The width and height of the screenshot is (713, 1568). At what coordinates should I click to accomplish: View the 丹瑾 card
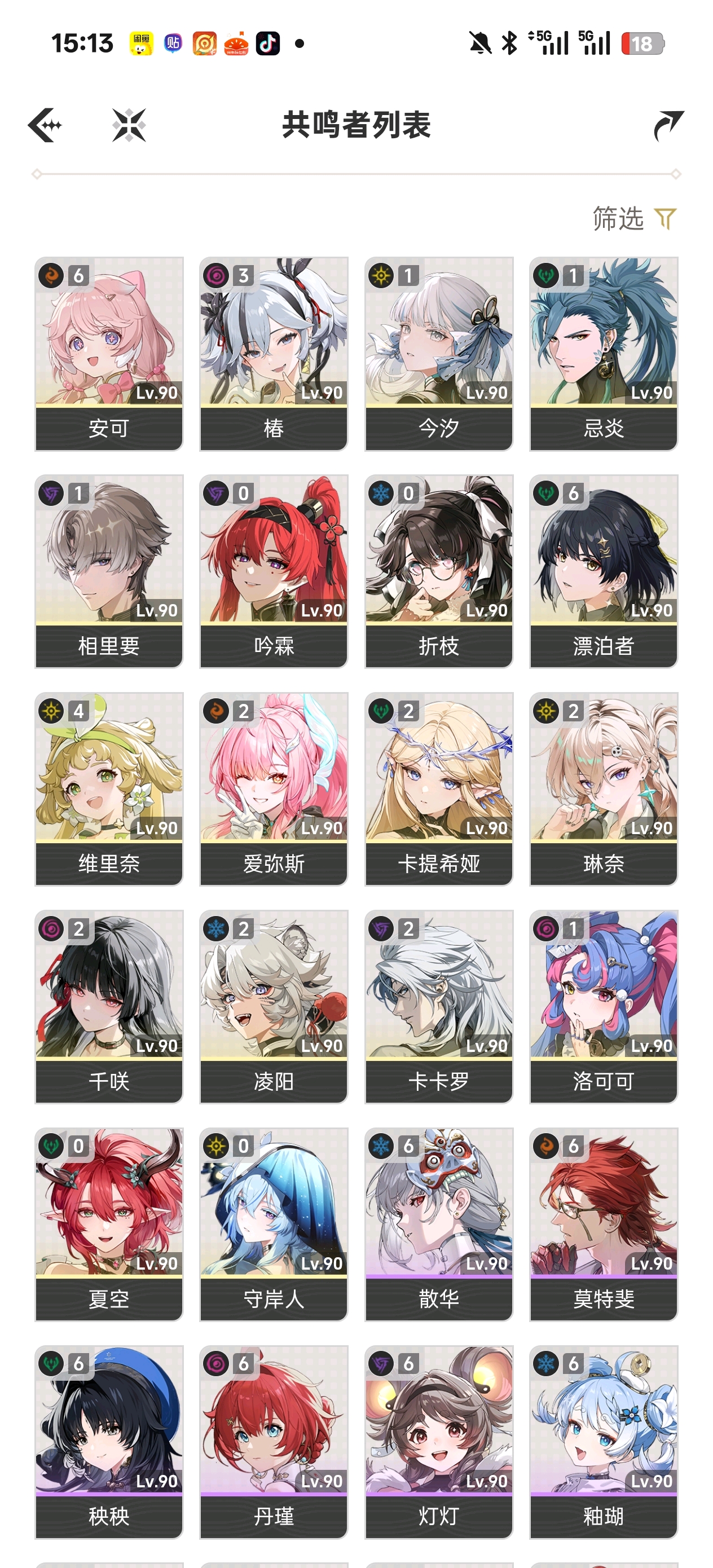pyautogui.click(x=274, y=1442)
